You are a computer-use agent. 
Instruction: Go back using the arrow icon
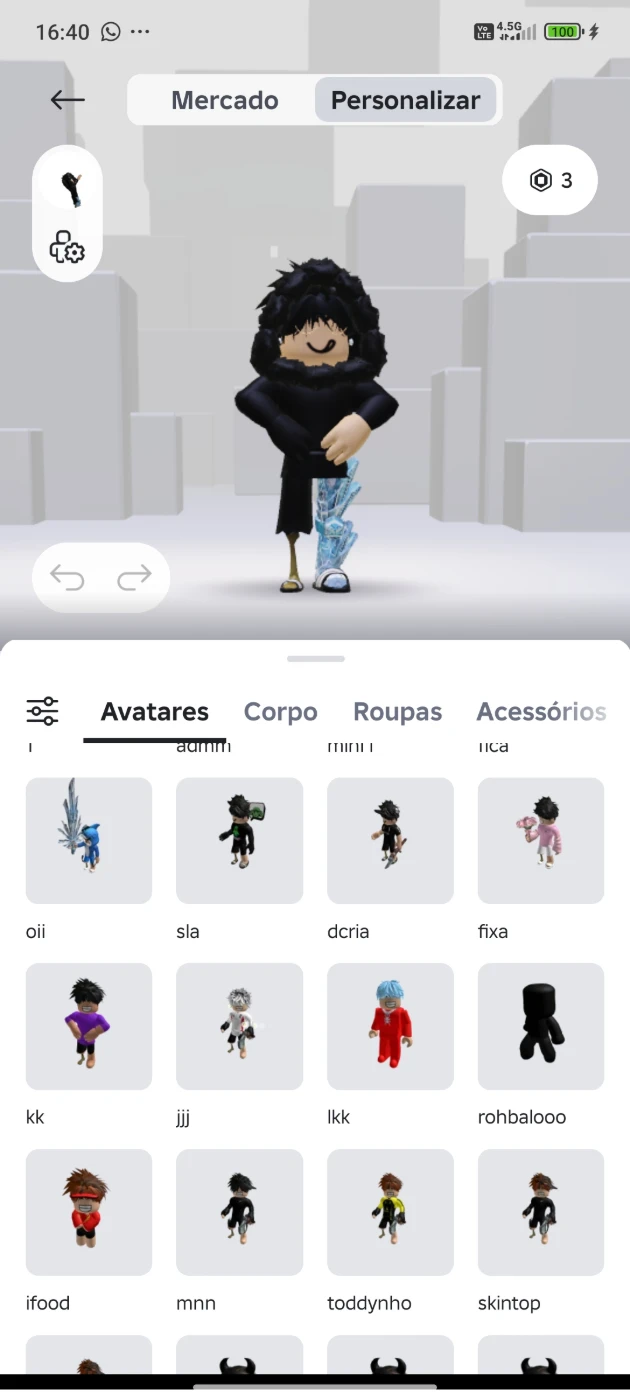click(x=67, y=100)
